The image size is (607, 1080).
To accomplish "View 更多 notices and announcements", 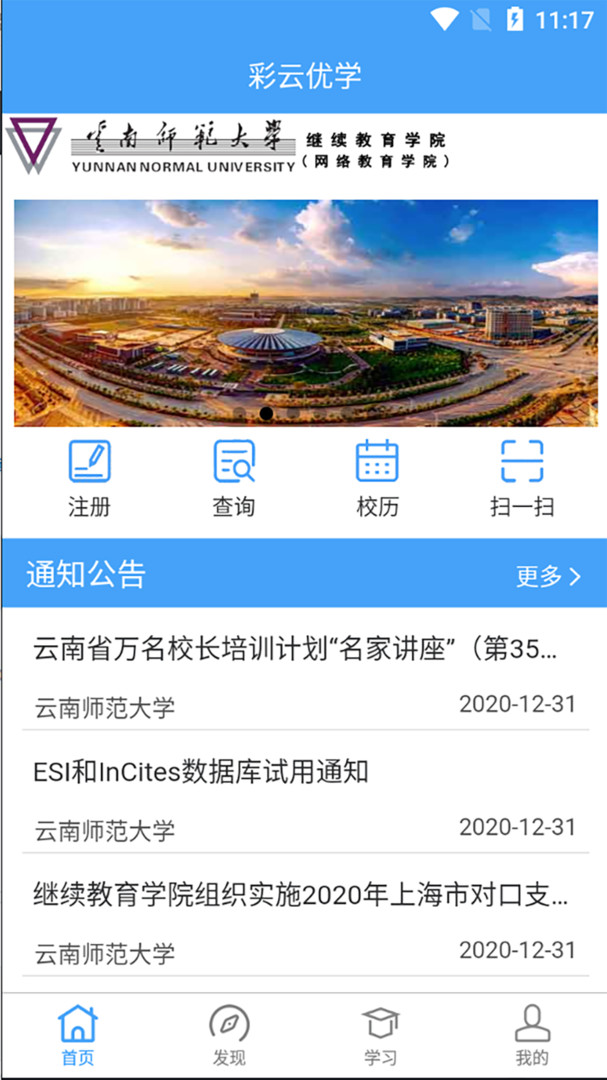I will [547, 575].
